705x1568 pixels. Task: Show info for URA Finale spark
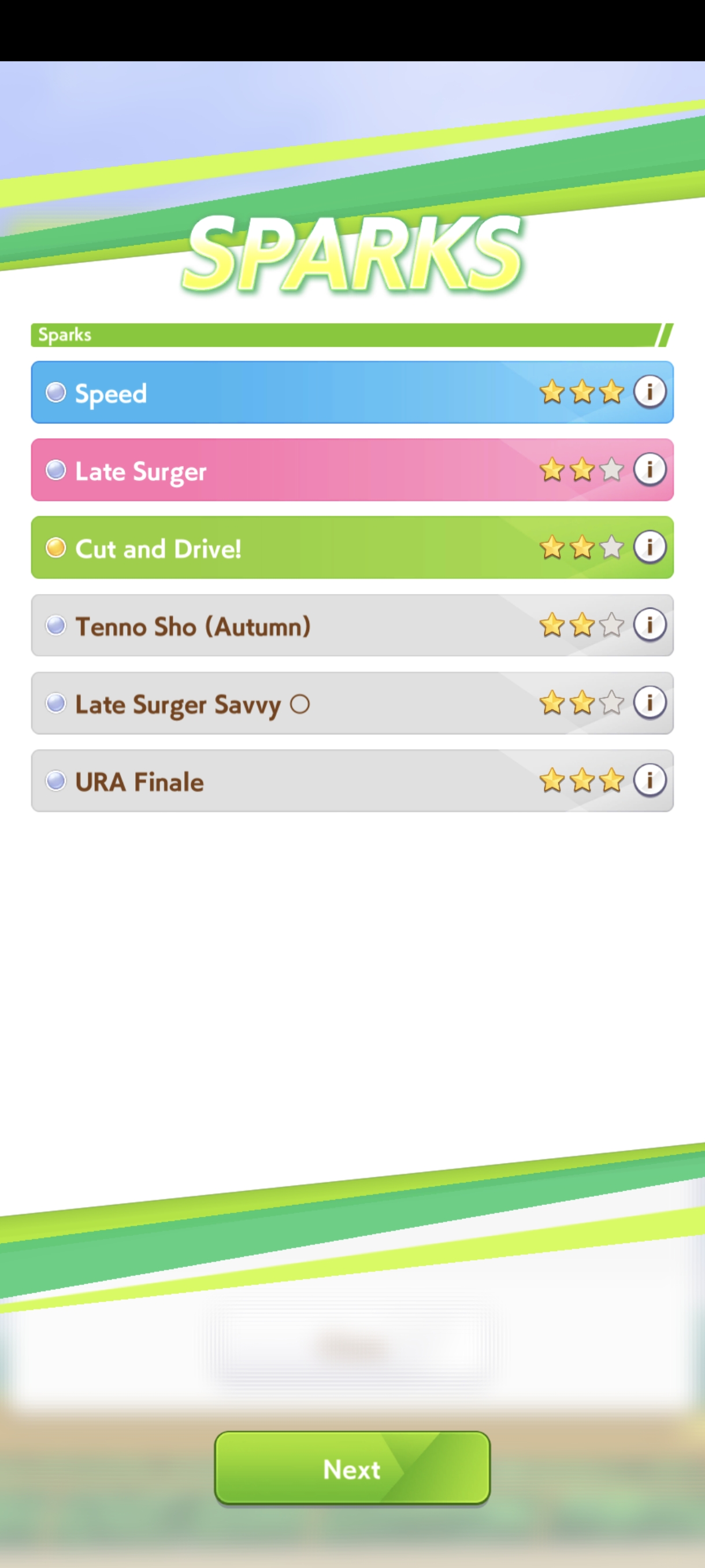(649, 781)
